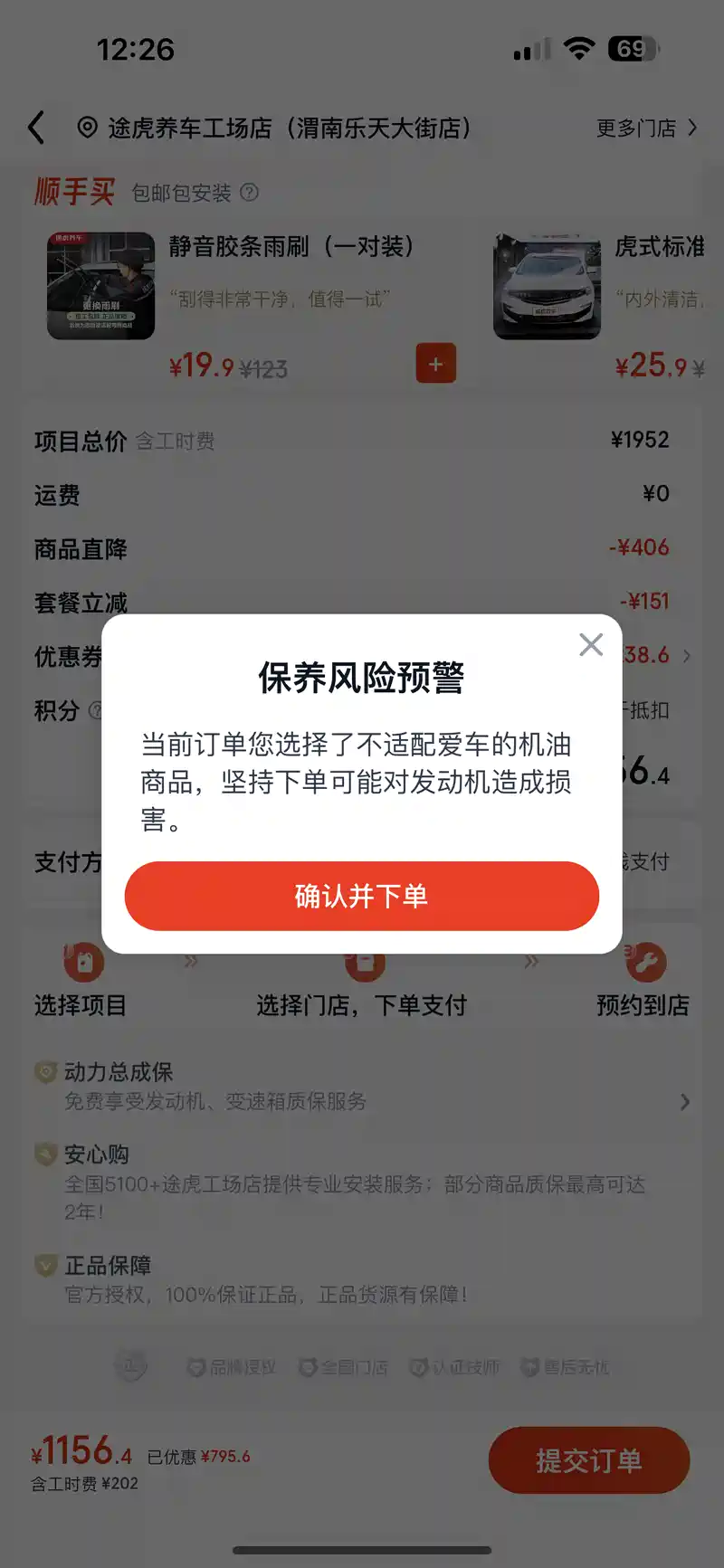Image resolution: width=724 pixels, height=1568 pixels.
Task: Close the 保养风险预警 dialog
Action: coord(591,644)
